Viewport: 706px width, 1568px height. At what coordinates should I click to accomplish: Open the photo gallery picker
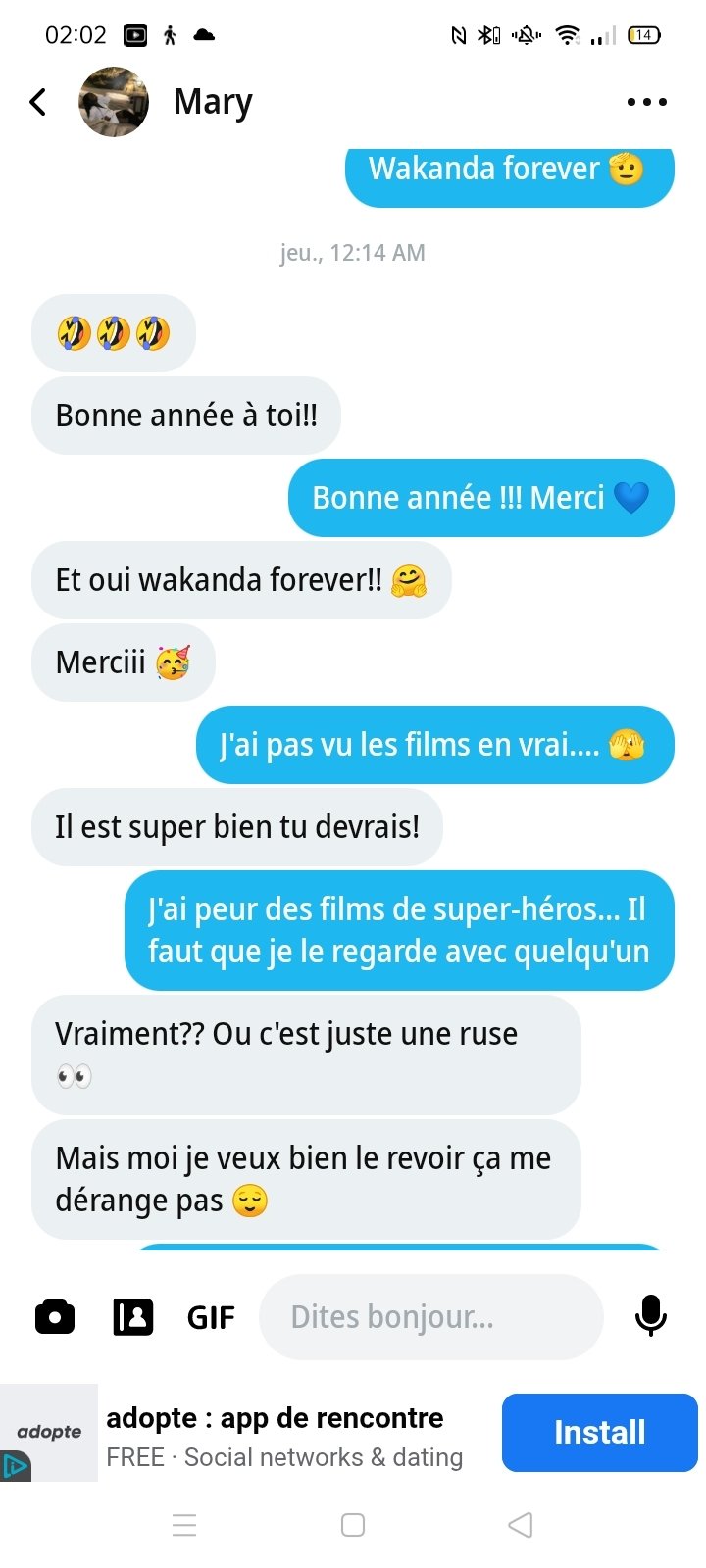point(132,1316)
